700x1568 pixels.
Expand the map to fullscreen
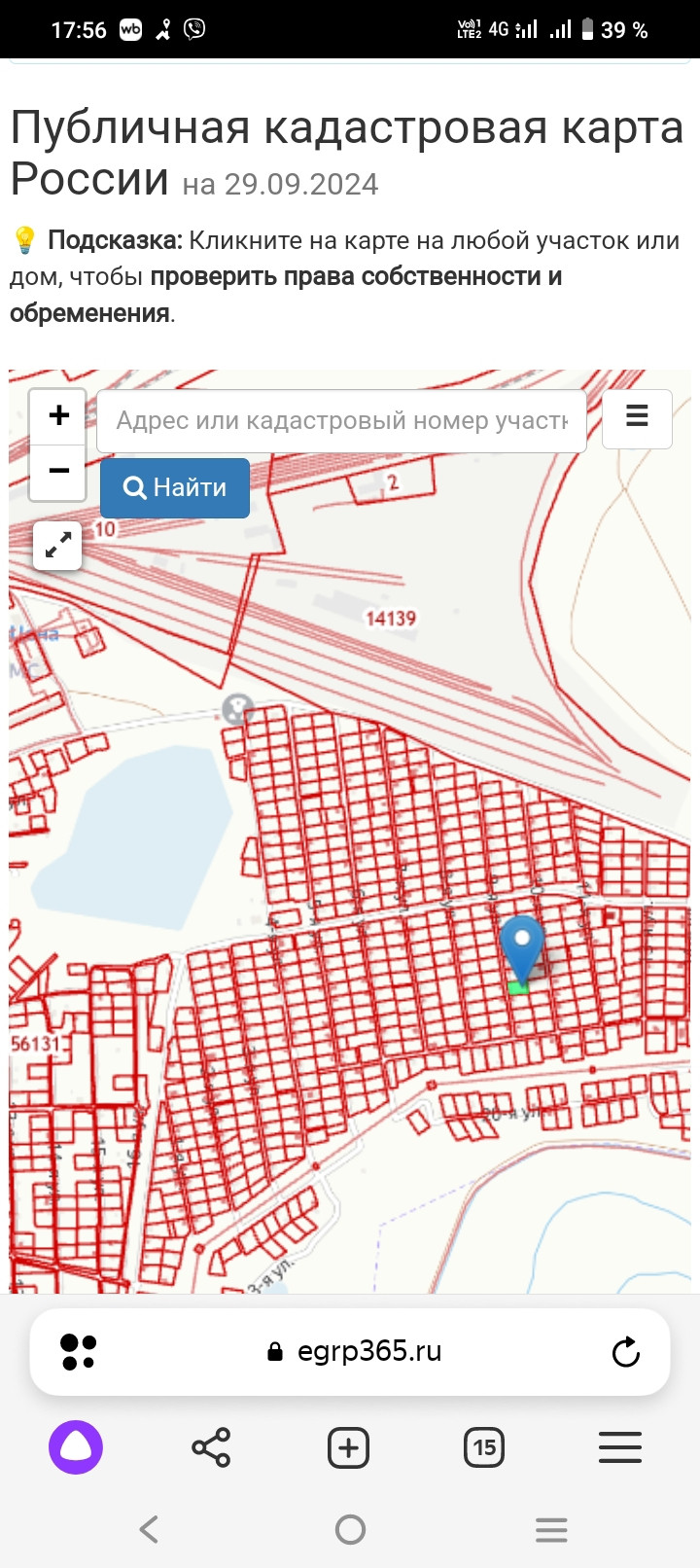(x=57, y=545)
